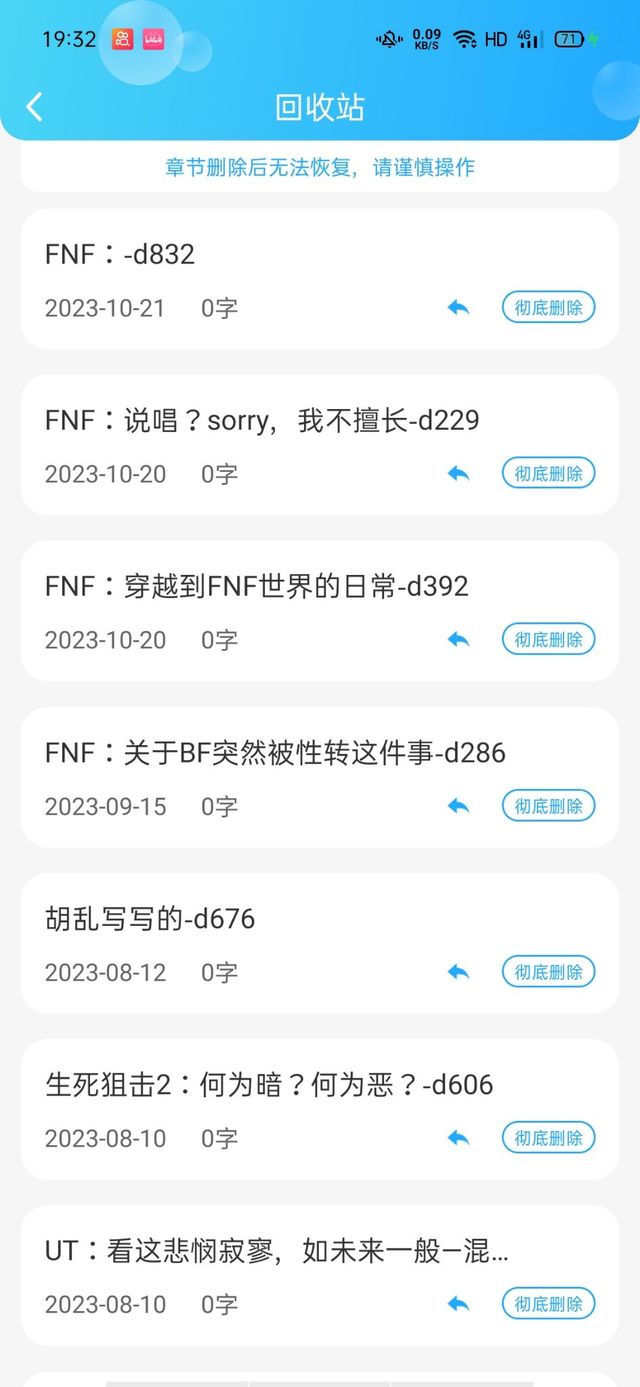Image resolution: width=640 pixels, height=1387 pixels.
Task: Permanently delete the chapter ending in -d286
Action: [548, 806]
